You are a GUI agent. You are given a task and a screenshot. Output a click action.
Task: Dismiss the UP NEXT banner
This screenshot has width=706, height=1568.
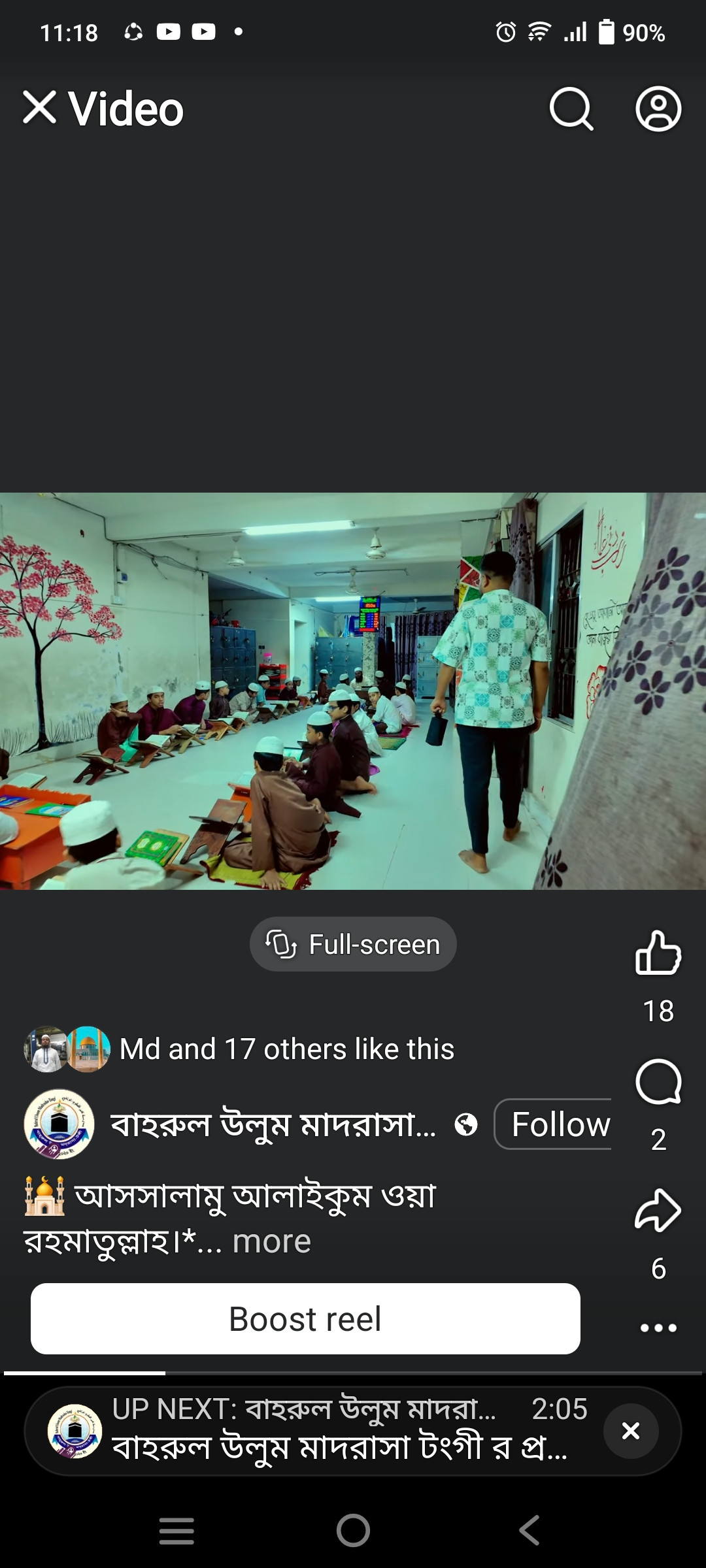(631, 1431)
